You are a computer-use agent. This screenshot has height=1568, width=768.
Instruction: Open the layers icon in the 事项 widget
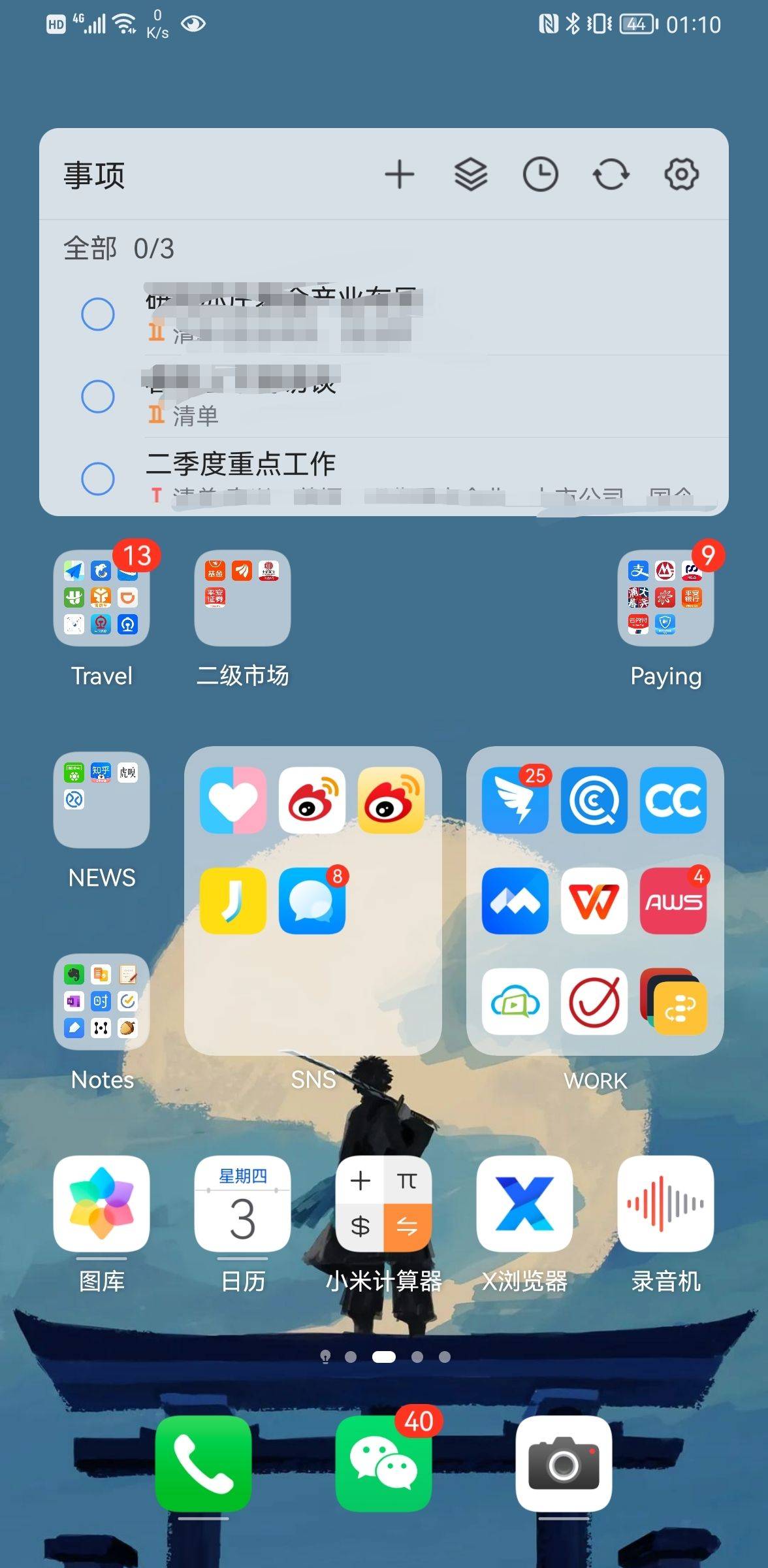(470, 175)
